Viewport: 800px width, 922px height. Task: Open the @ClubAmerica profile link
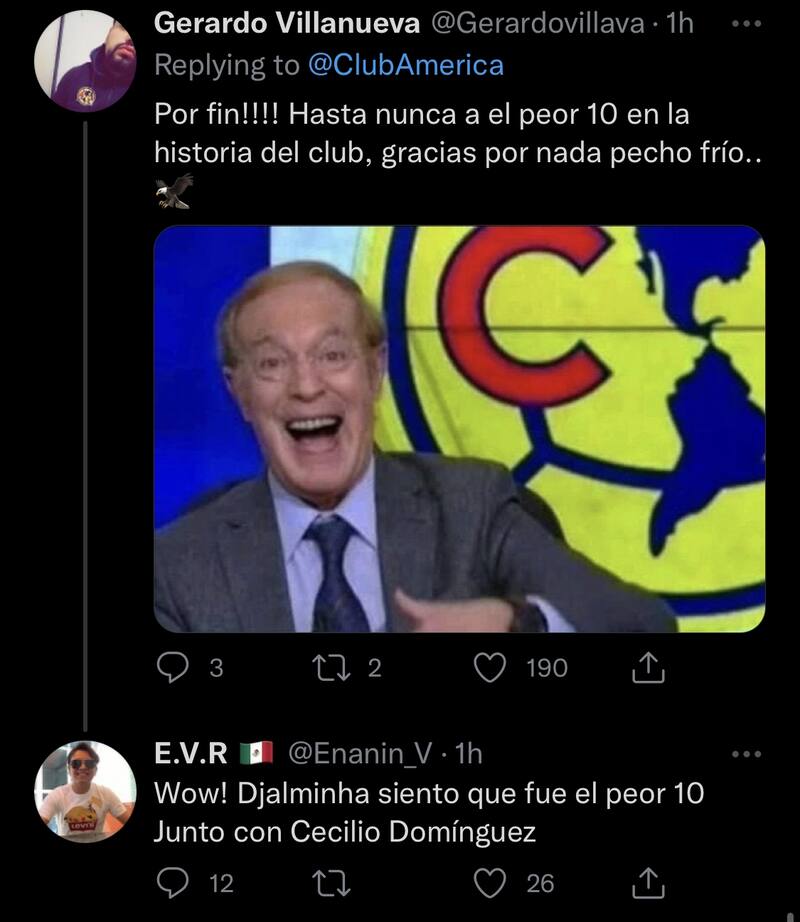pyautogui.click(x=405, y=65)
